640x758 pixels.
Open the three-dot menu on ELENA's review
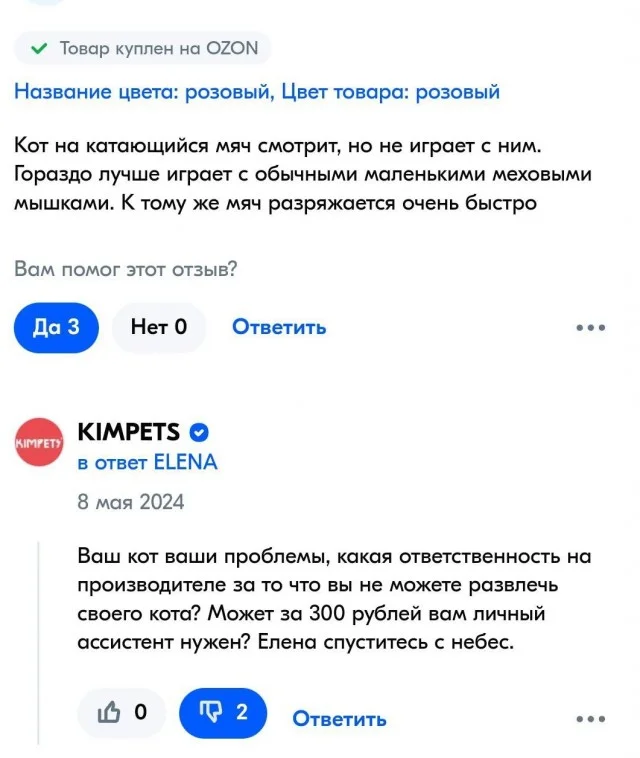[589, 327]
